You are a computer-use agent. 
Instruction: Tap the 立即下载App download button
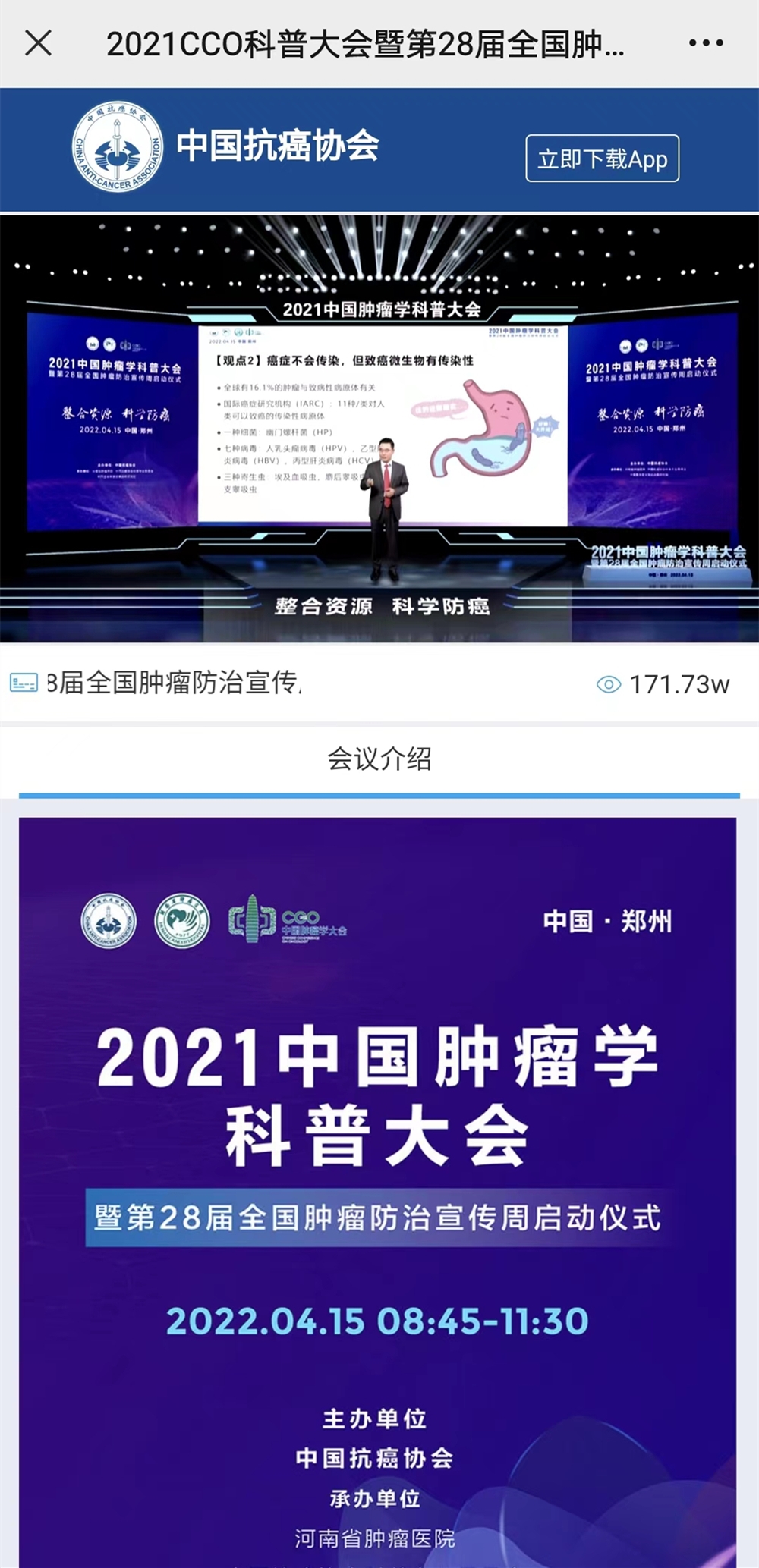coord(602,159)
